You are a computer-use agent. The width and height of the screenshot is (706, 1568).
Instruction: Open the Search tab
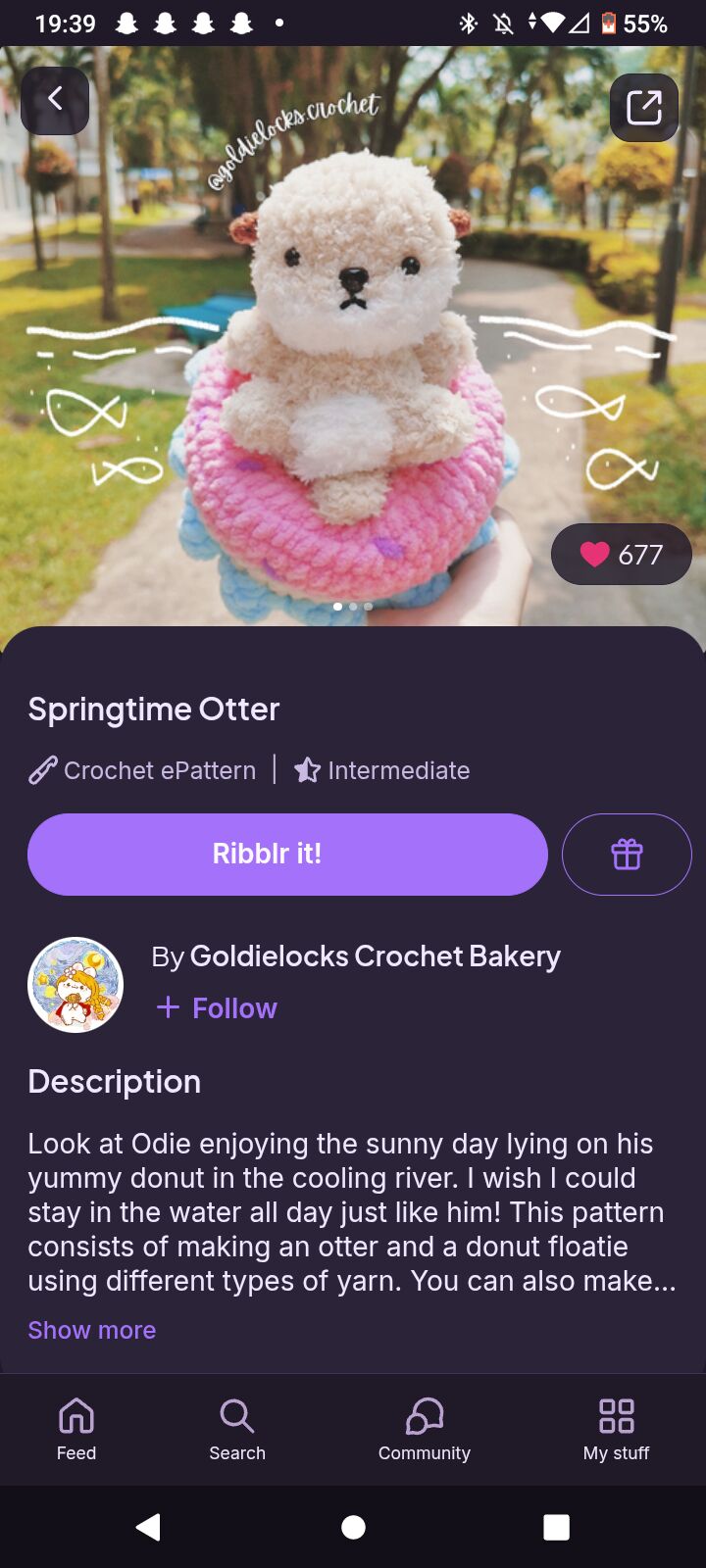click(237, 1429)
